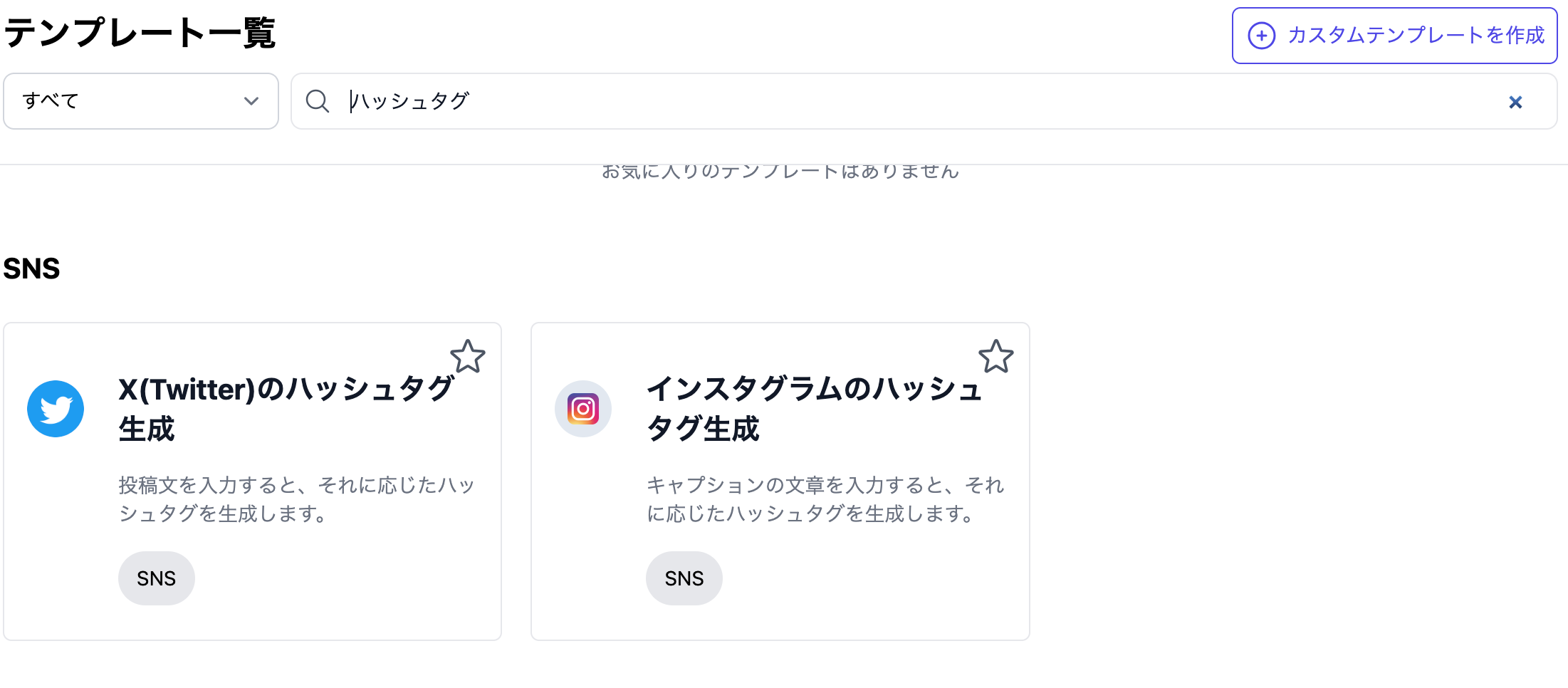Image resolution: width=1568 pixels, height=688 pixels.
Task: Open the すべて category dropdown
Action: 141,101
